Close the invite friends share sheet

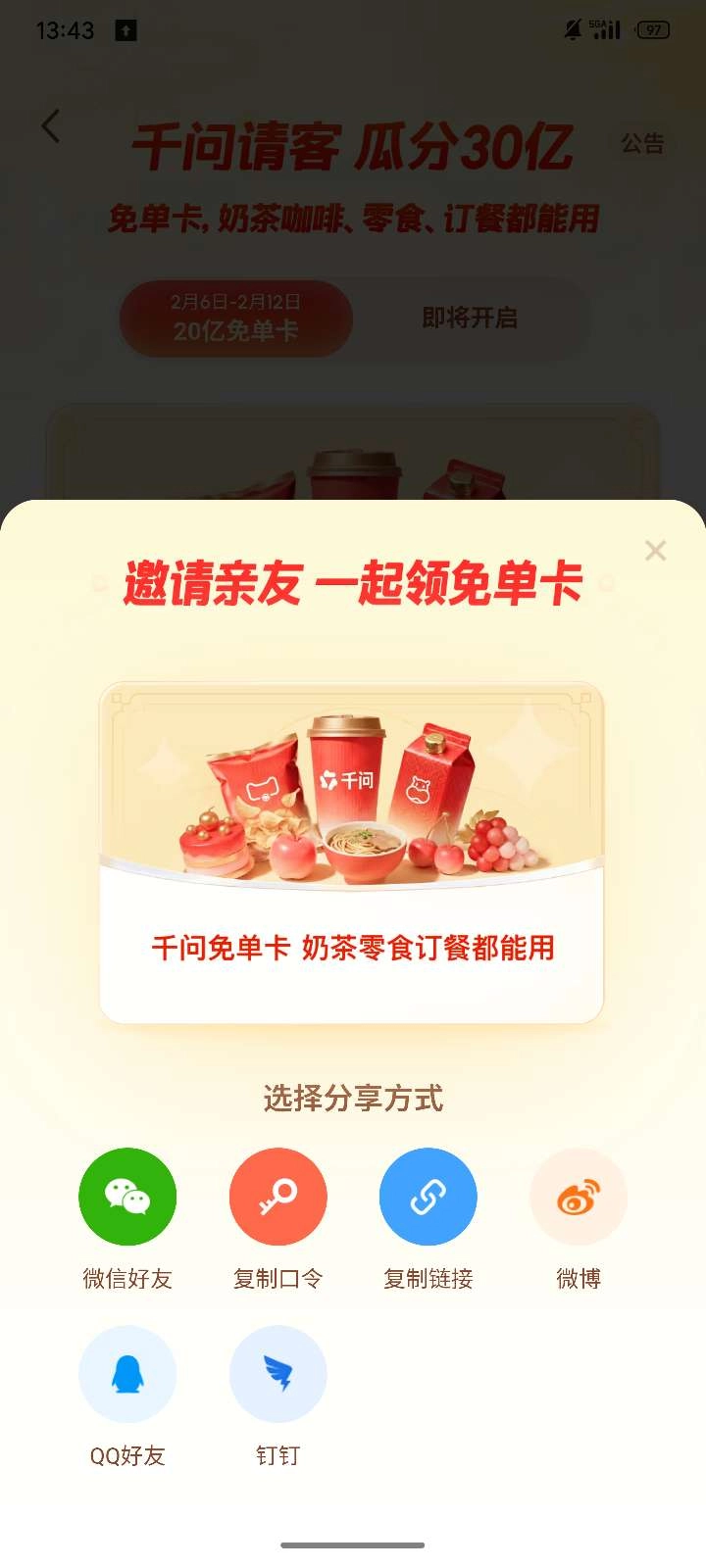click(655, 551)
